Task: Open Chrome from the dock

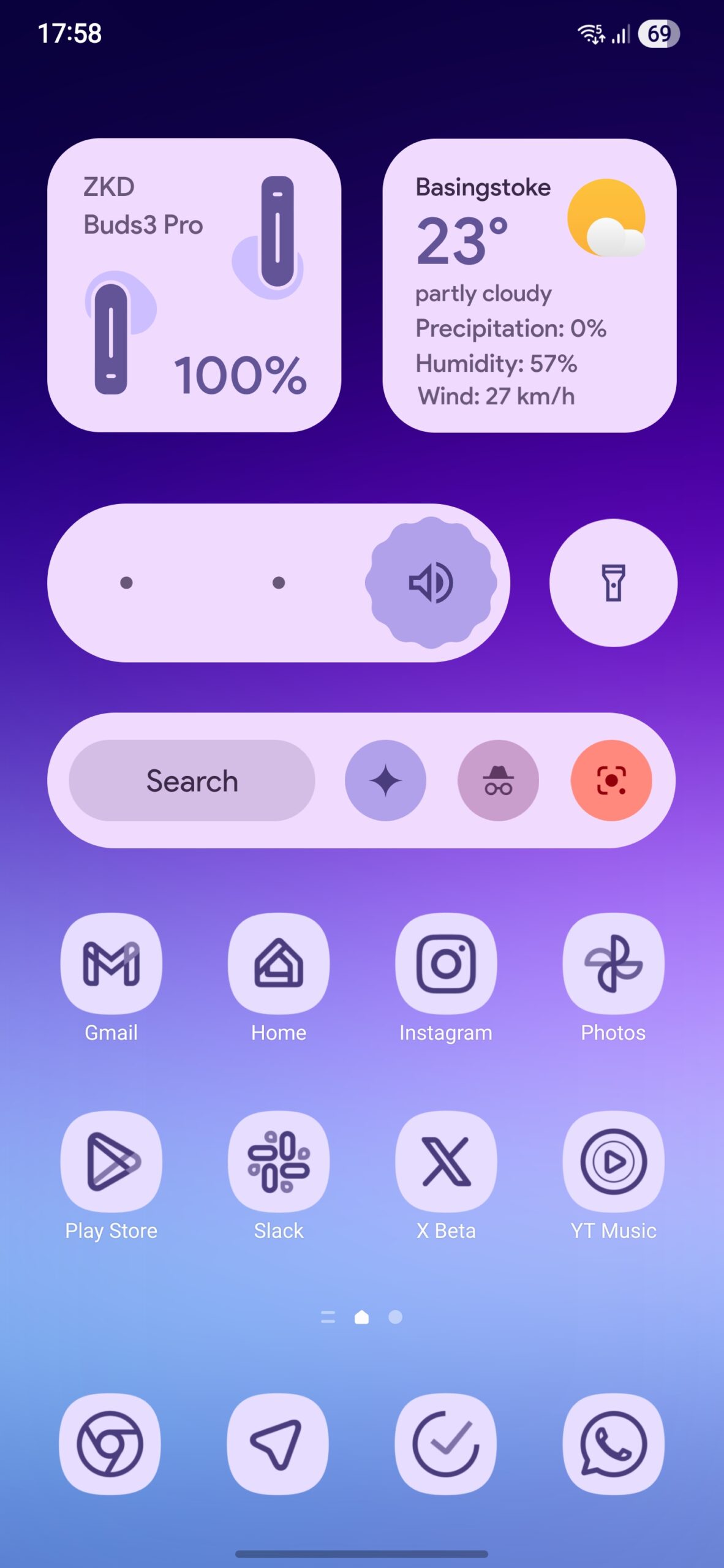Action: (110, 1444)
